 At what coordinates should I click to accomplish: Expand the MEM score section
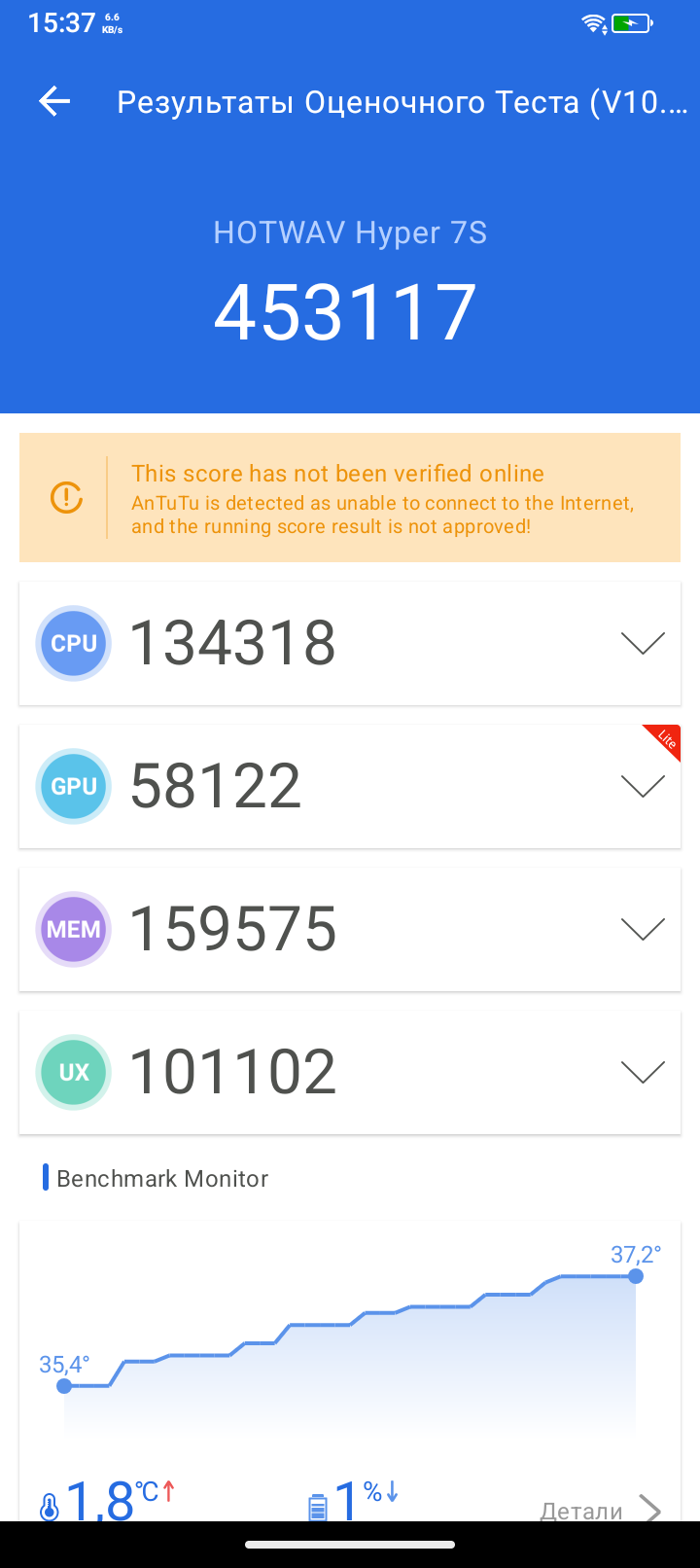tap(642, 929)
